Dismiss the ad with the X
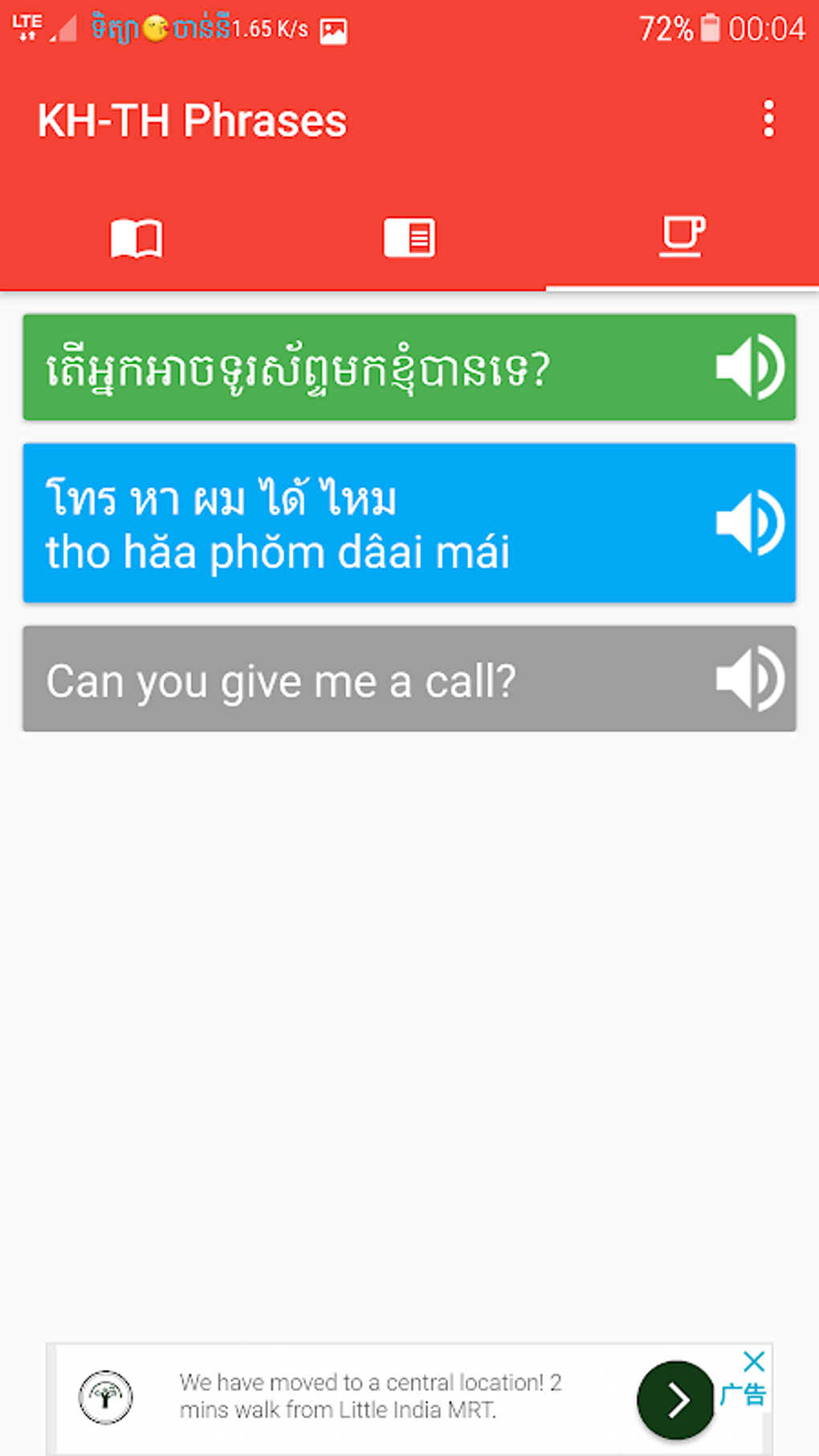Image resolution: width=819 pixels, height=1456 pixels. [x=752, y=1360]
